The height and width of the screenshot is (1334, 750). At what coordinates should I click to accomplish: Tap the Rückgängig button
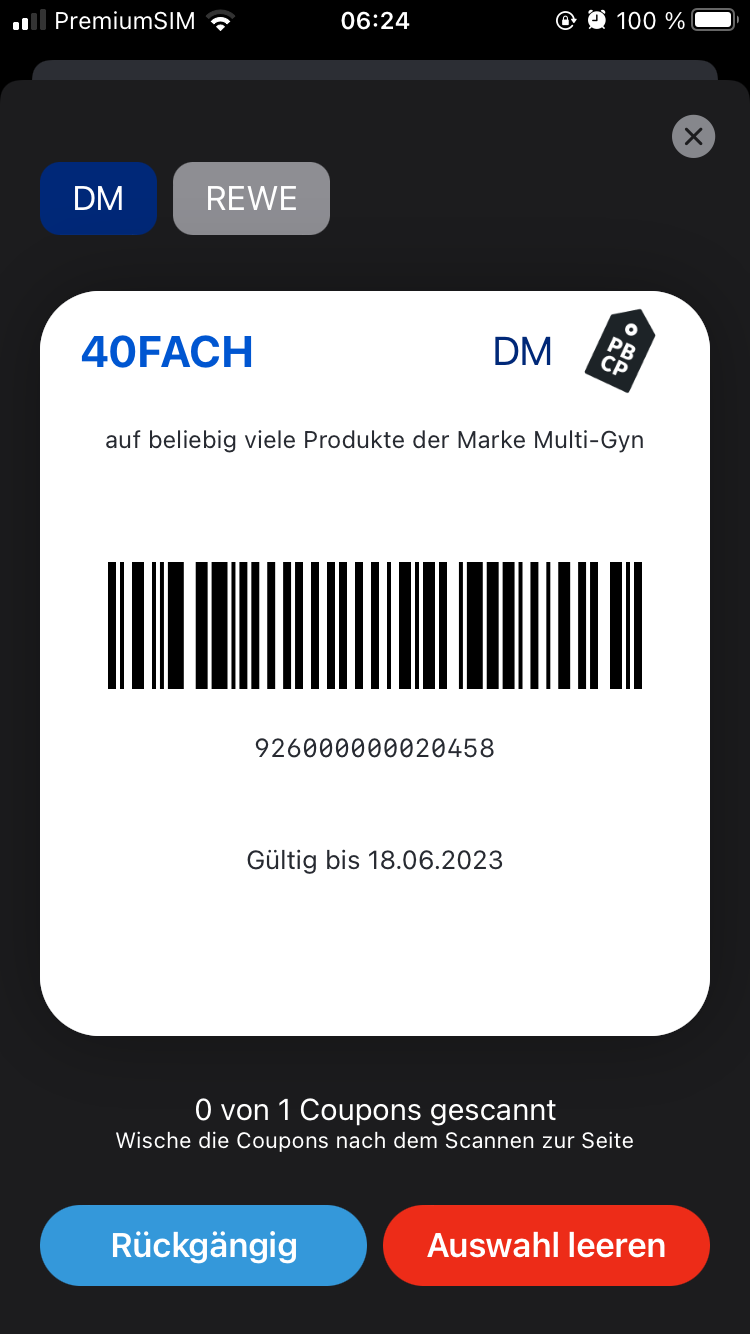(204, 1245)
